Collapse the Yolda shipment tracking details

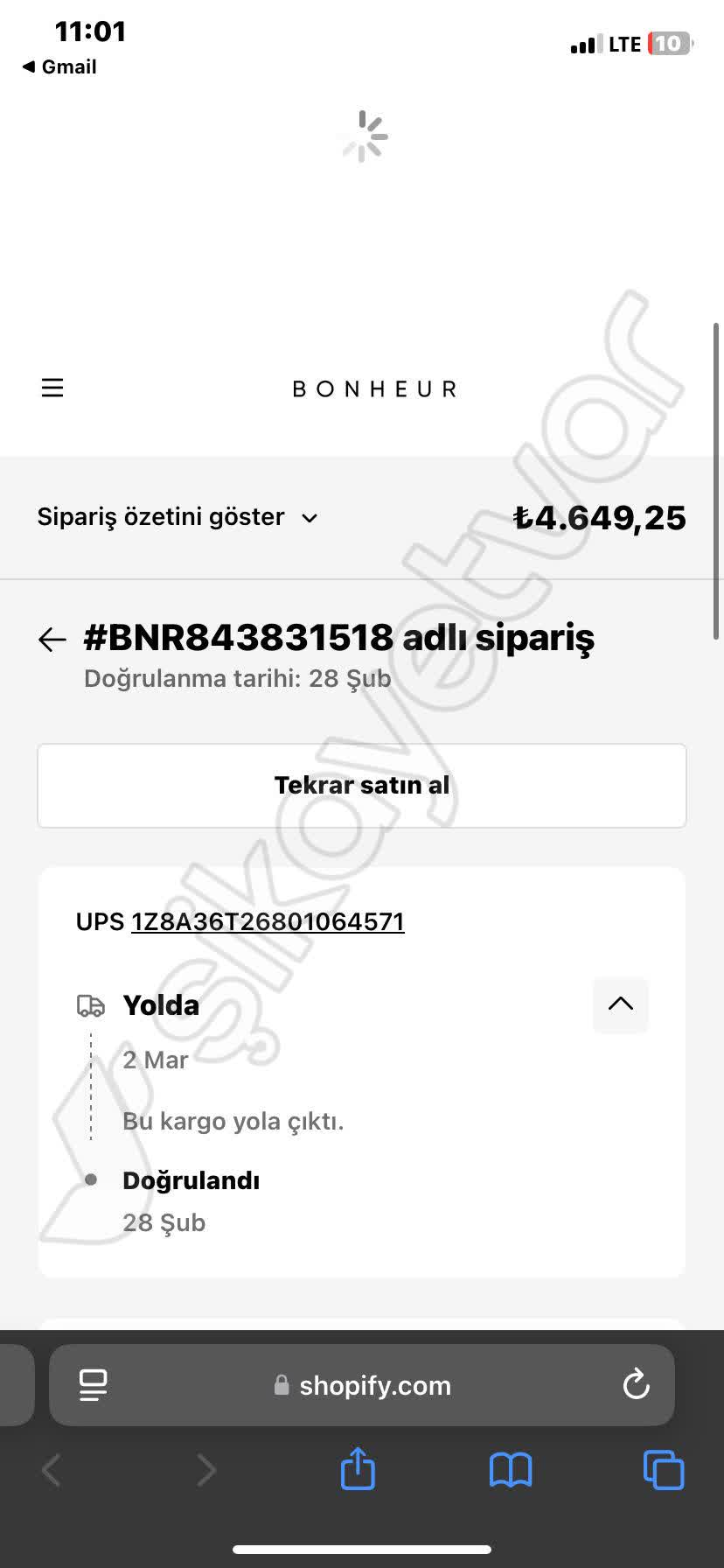[620, 1005]
